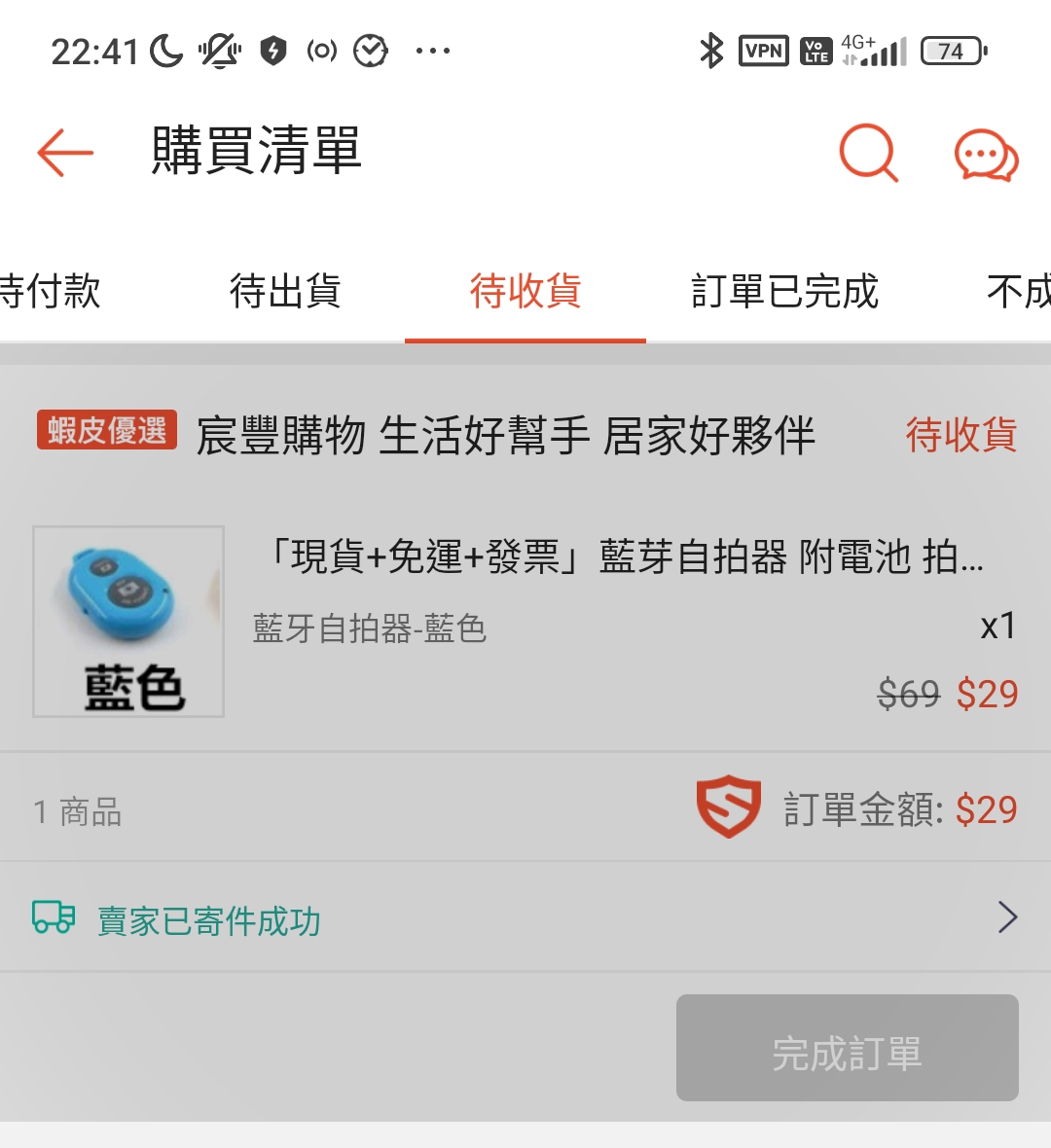The height and width of the screenshot is (1148, 1051).
Task: Select the 待收貨 tab
Action: tap(525, 292)
